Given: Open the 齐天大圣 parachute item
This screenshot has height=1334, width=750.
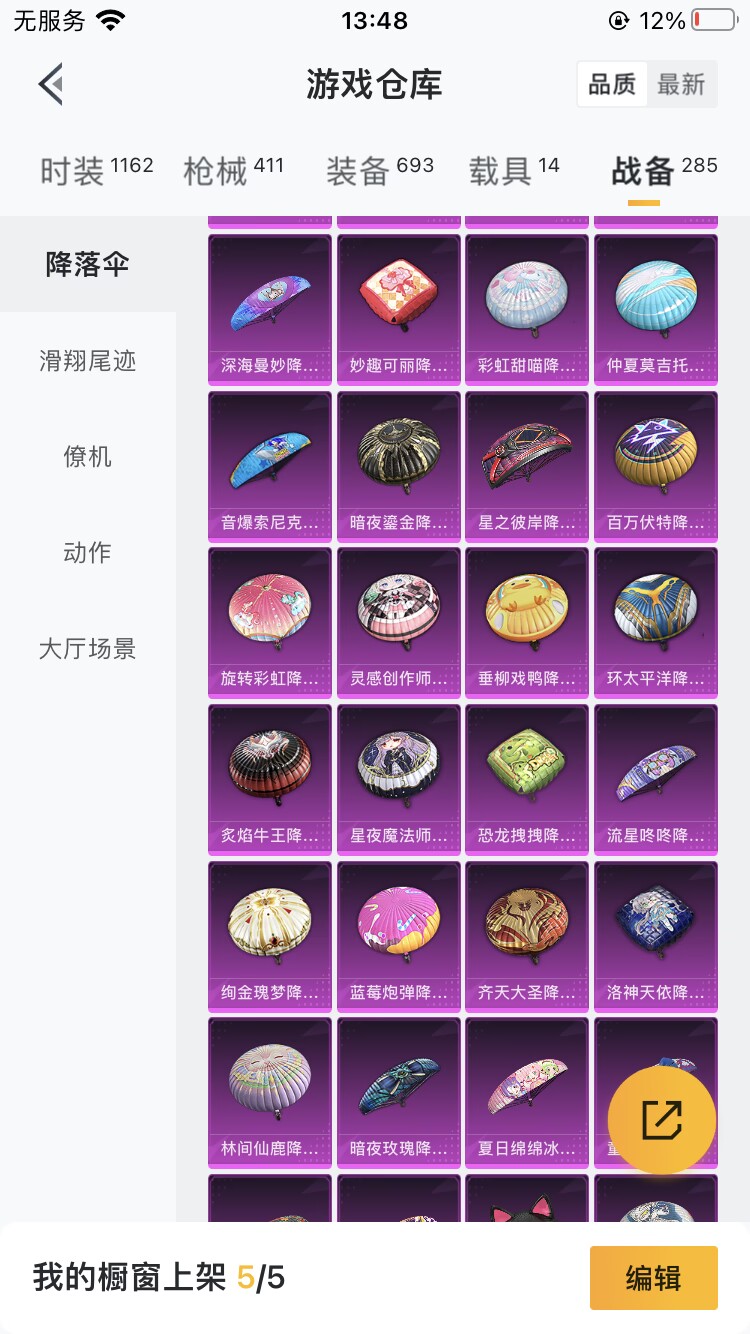Looking at the screenshot, I should [x=527, y=936].
